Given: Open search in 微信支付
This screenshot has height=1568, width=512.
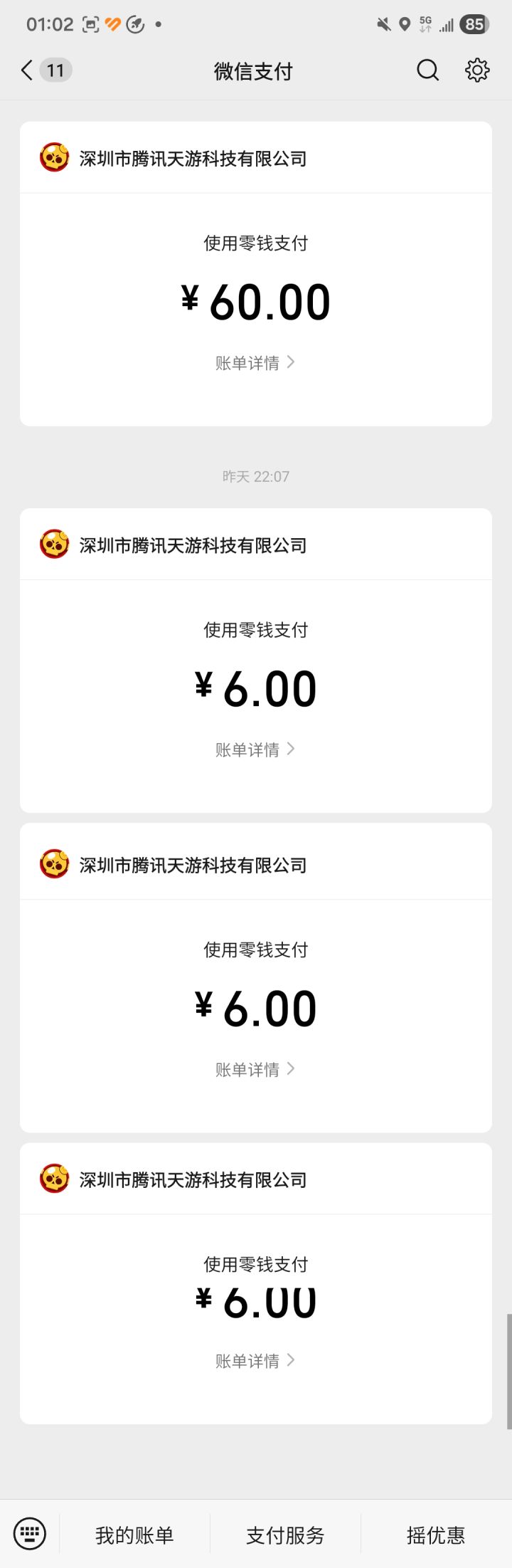Looking at the screenshot, I should tap(427, 70).
